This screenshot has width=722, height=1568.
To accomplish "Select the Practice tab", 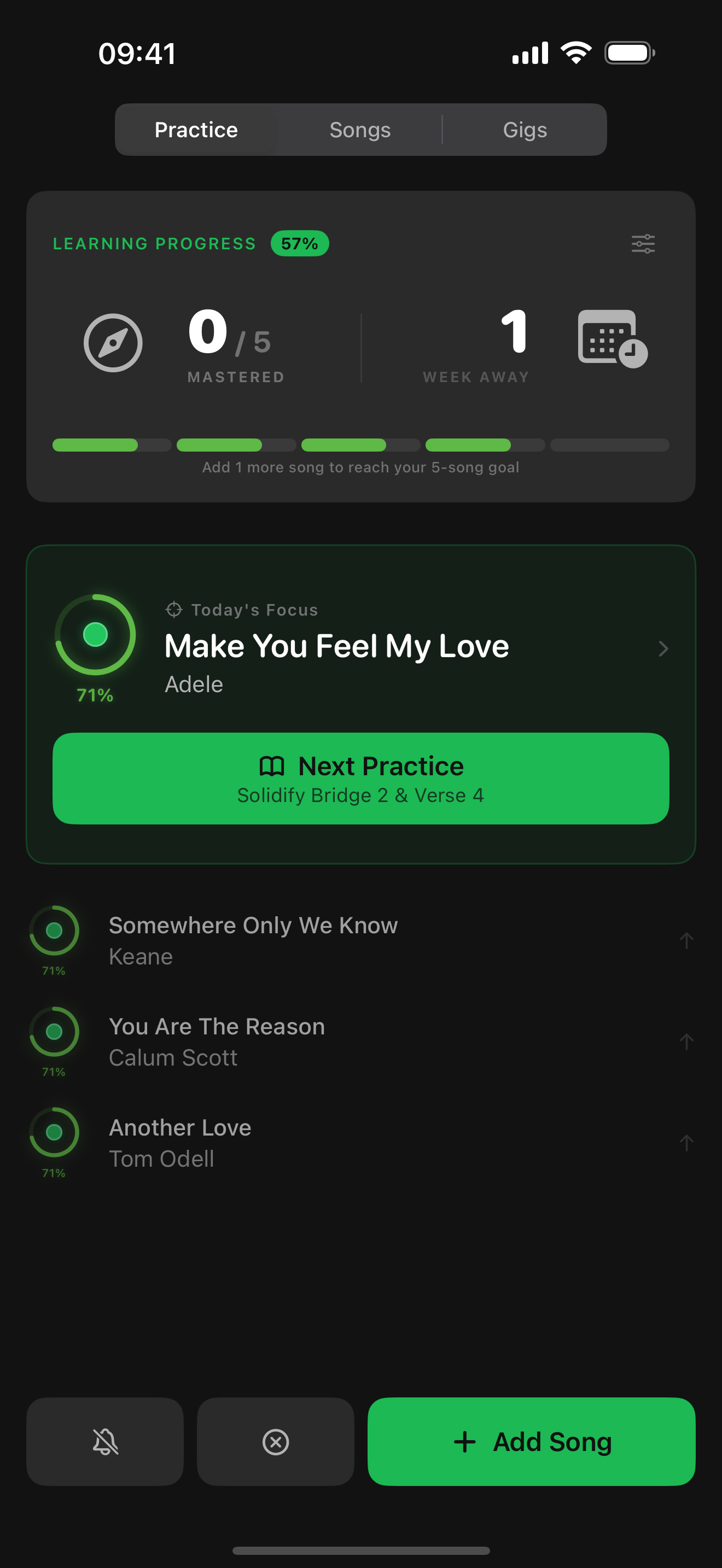I will tap(196, 130).
